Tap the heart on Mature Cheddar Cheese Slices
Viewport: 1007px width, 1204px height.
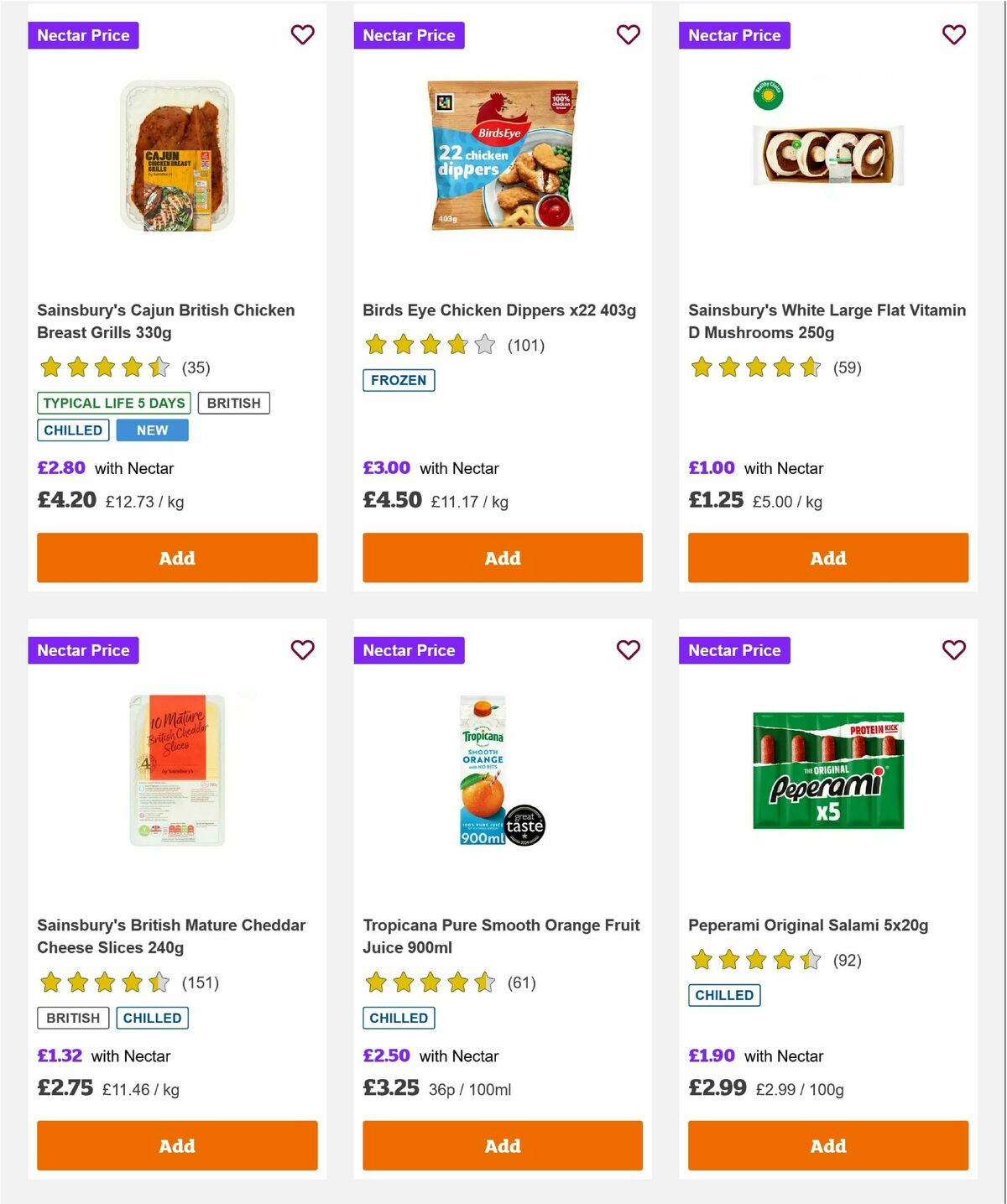pos(302,649)
